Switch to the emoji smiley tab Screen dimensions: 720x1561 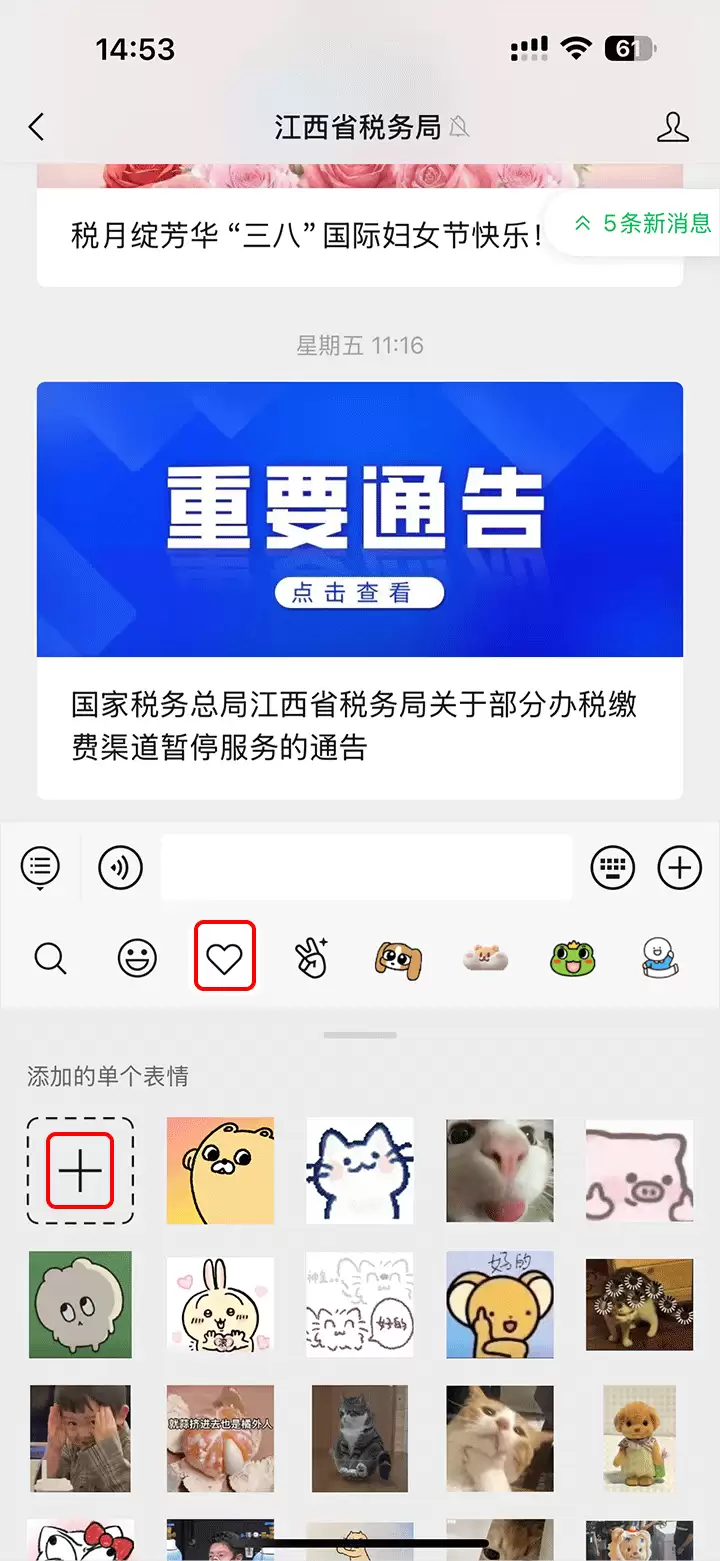(137, 959)
